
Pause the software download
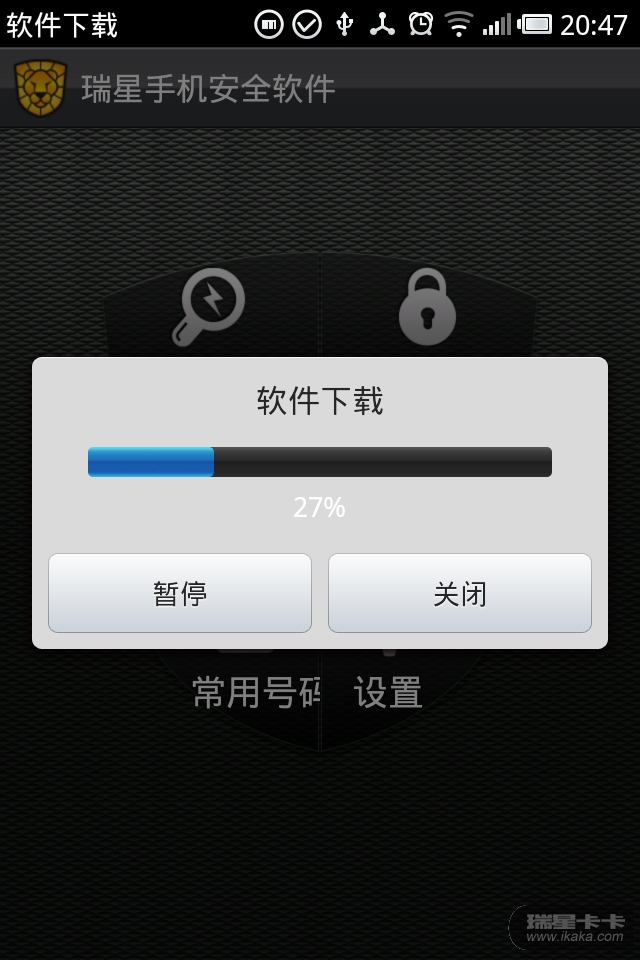click(x=180, y=593)
